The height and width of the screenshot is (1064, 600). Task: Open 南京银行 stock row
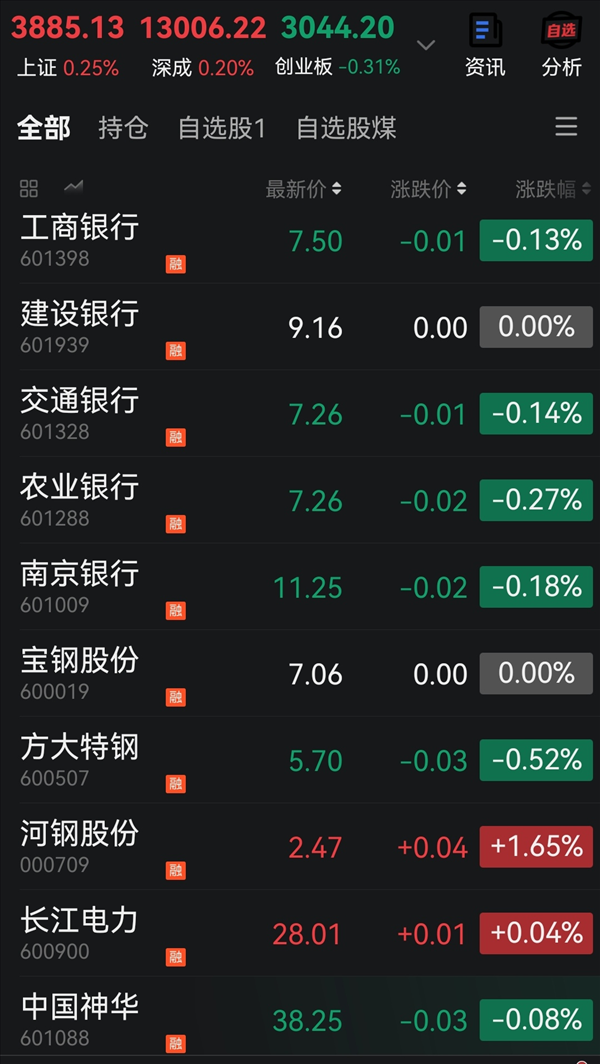tap(300, 587)
